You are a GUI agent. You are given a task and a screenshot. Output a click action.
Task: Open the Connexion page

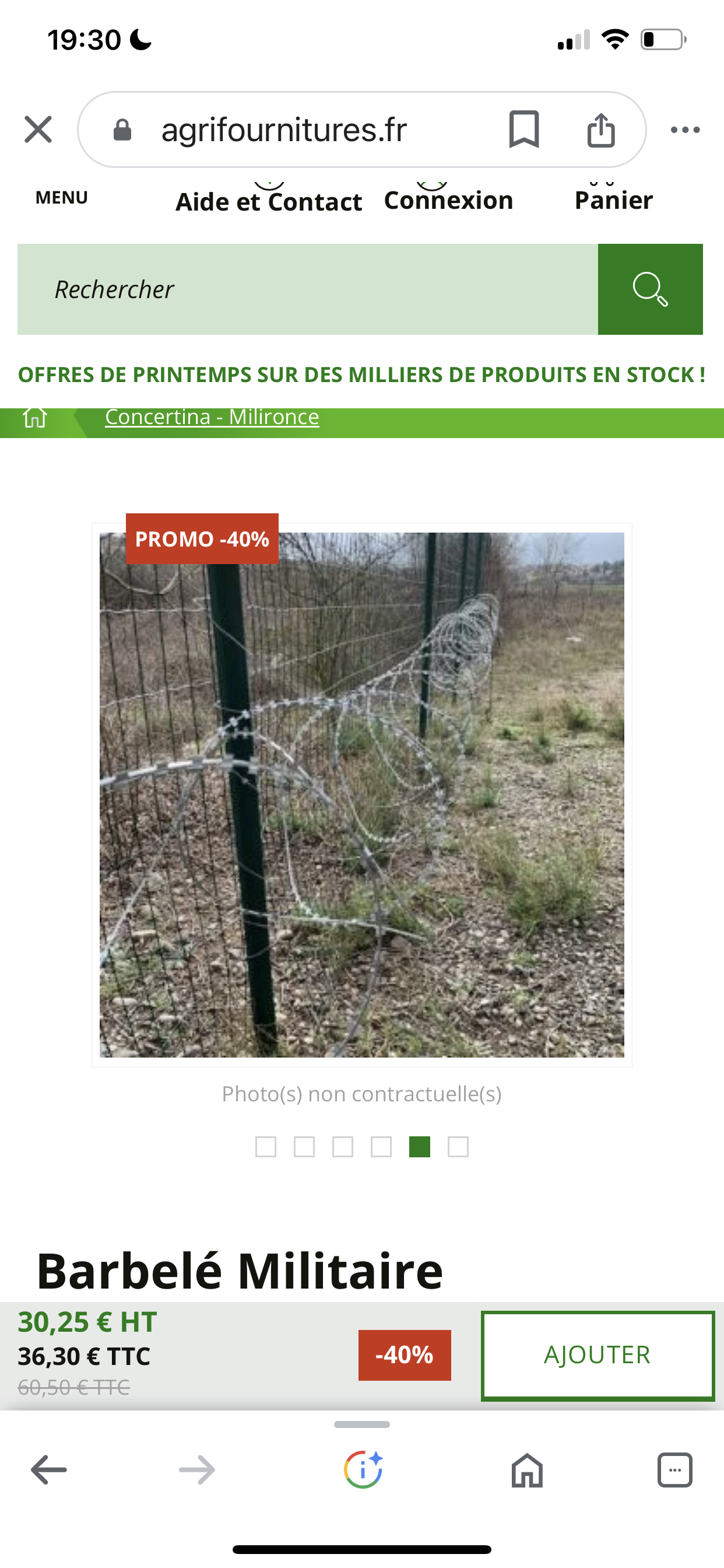[x=448, y=199]
